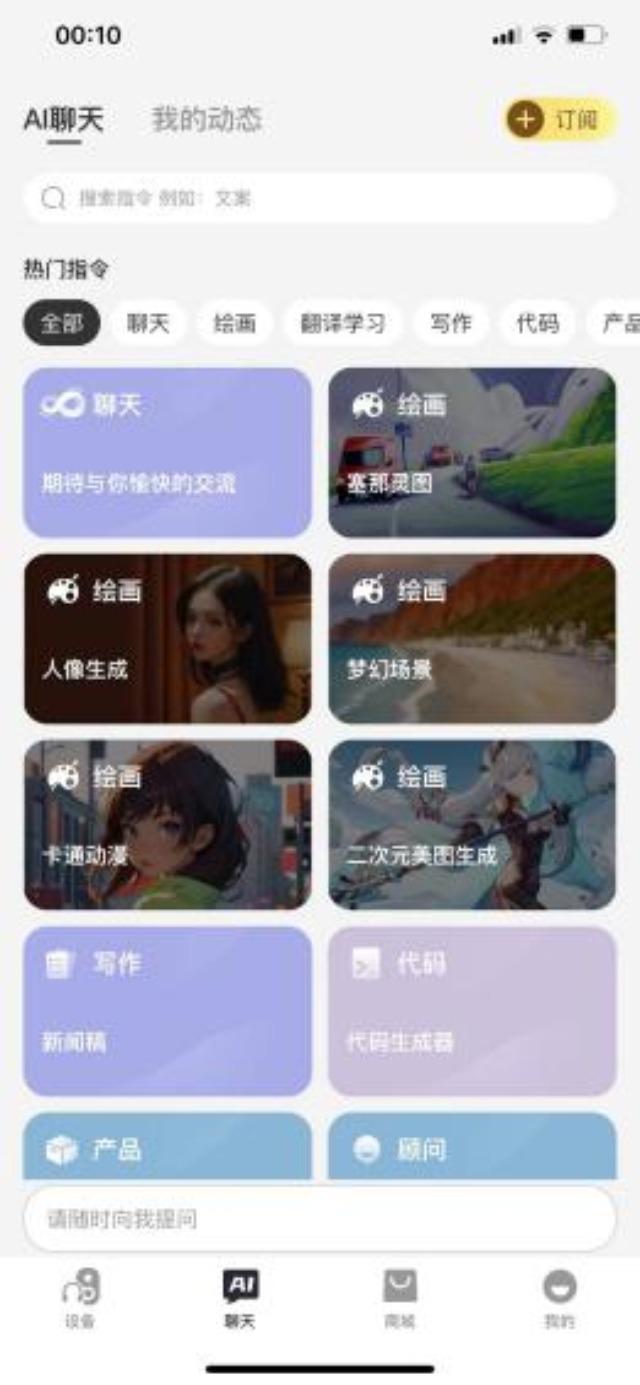Viewport: 640px width, 1385px height.
Task: Open the 卡通动漫 painting card
Action: [x=167, y=824]
